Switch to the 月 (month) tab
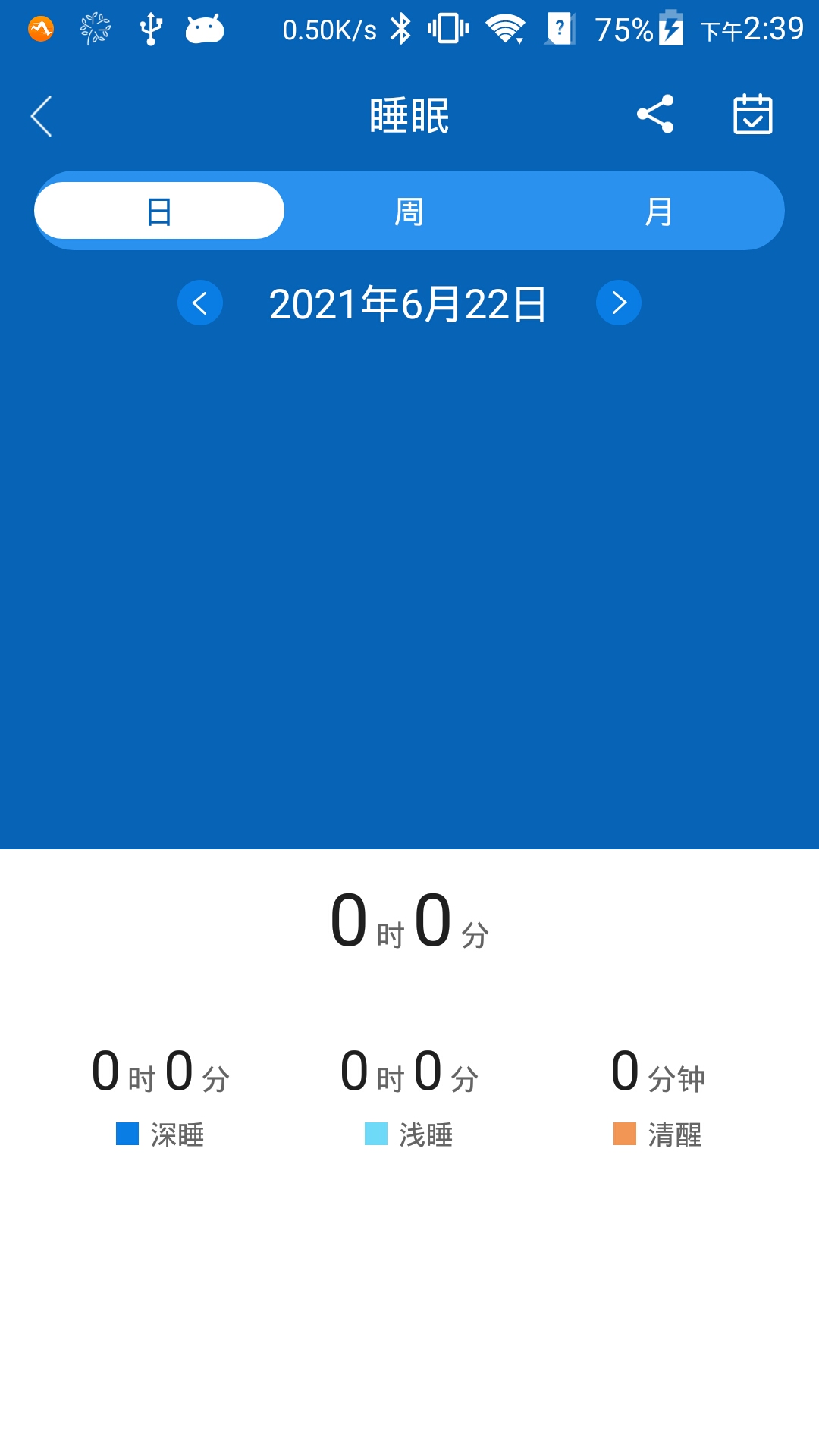 pos(658,211)
